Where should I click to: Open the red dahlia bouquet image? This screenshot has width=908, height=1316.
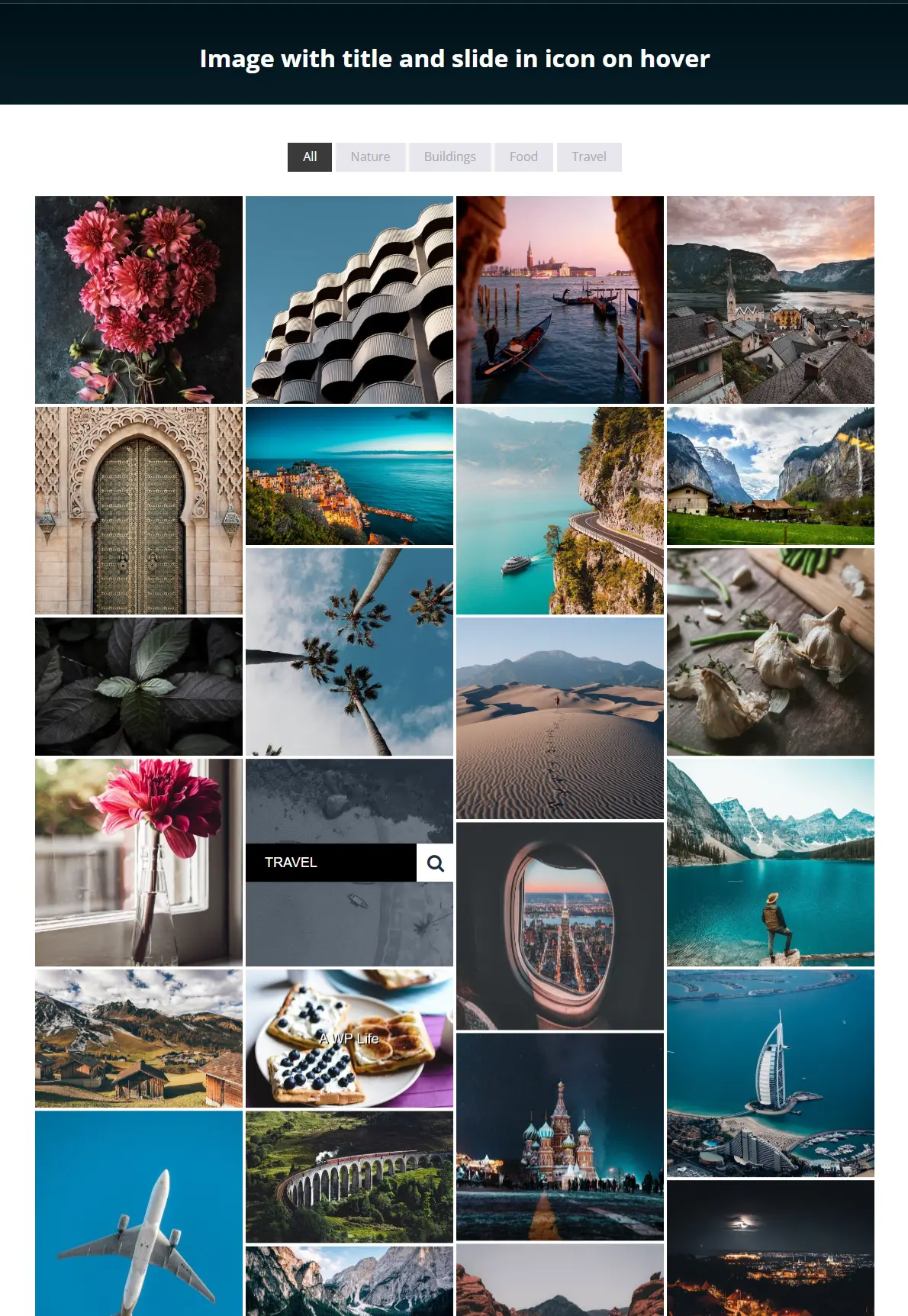click(139, 300)
